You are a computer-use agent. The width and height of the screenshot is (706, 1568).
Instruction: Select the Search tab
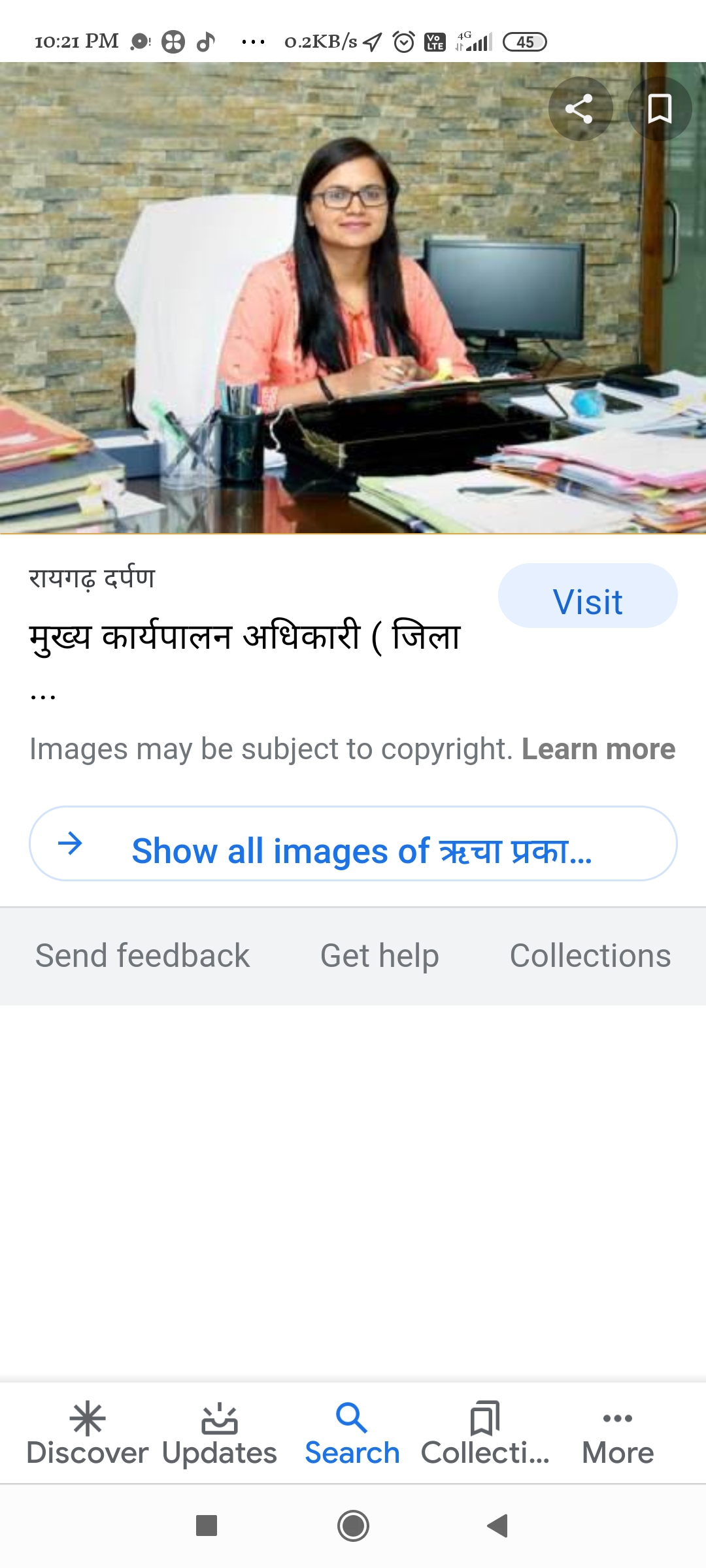352,1434
